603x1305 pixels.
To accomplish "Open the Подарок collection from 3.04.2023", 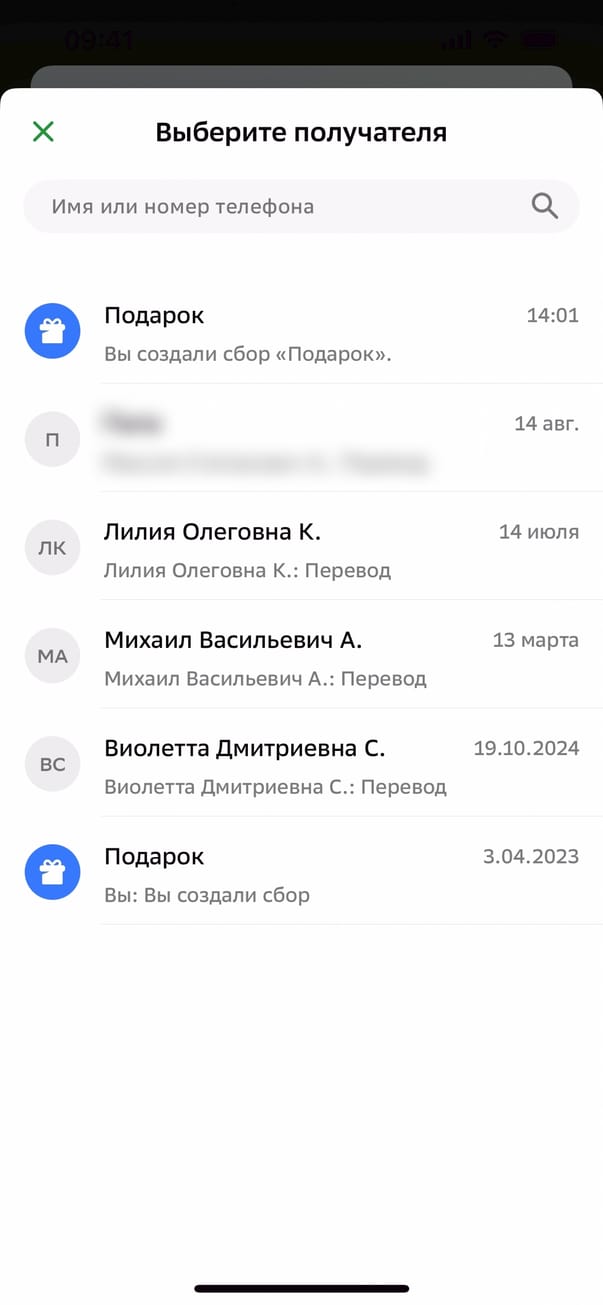I will click(300, 873).
